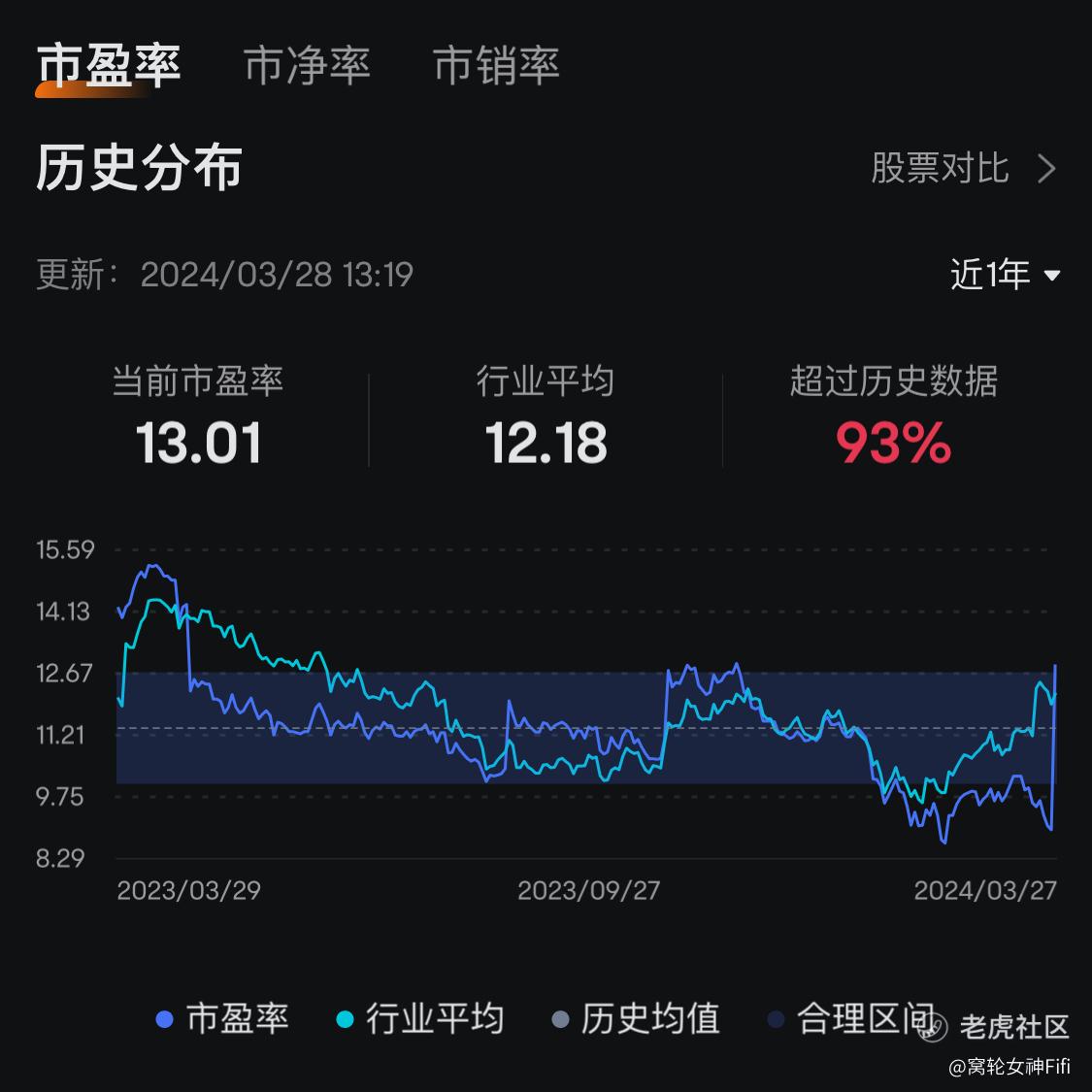The width and height of the screenshot is (1092, 1092).
Task: Toggle the 历史均值 legend series
Action: (x=636, y=1019)
